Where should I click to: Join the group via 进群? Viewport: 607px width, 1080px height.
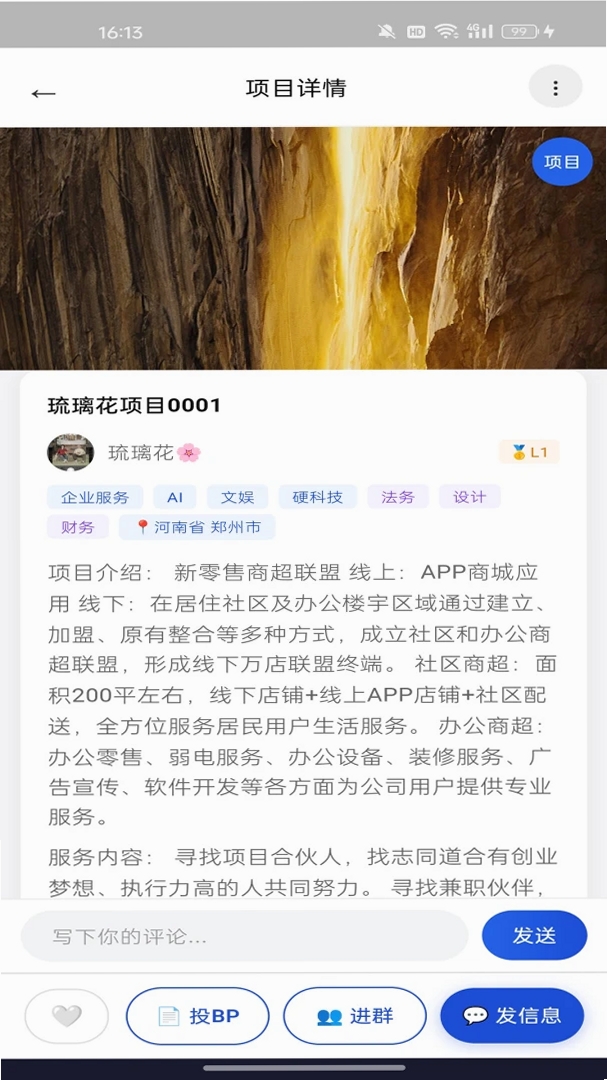pos(355,1016)
